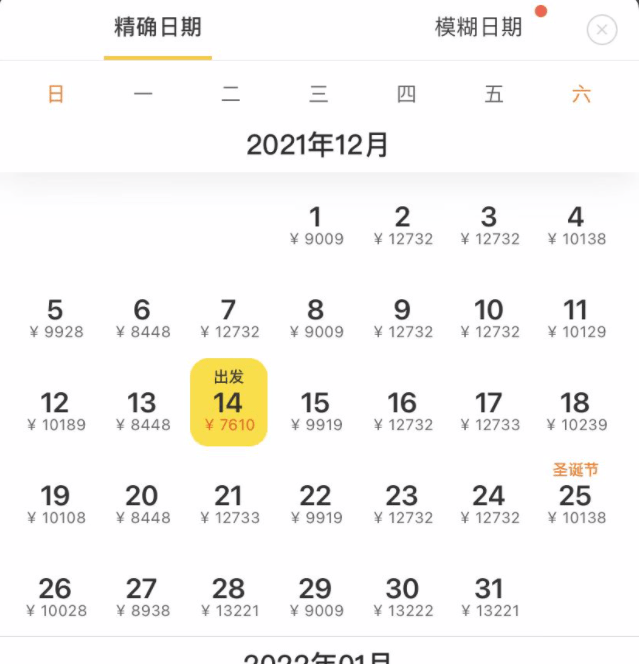
Task: Select December 31 priced ¥13221
Action: [x=489, y=597]
